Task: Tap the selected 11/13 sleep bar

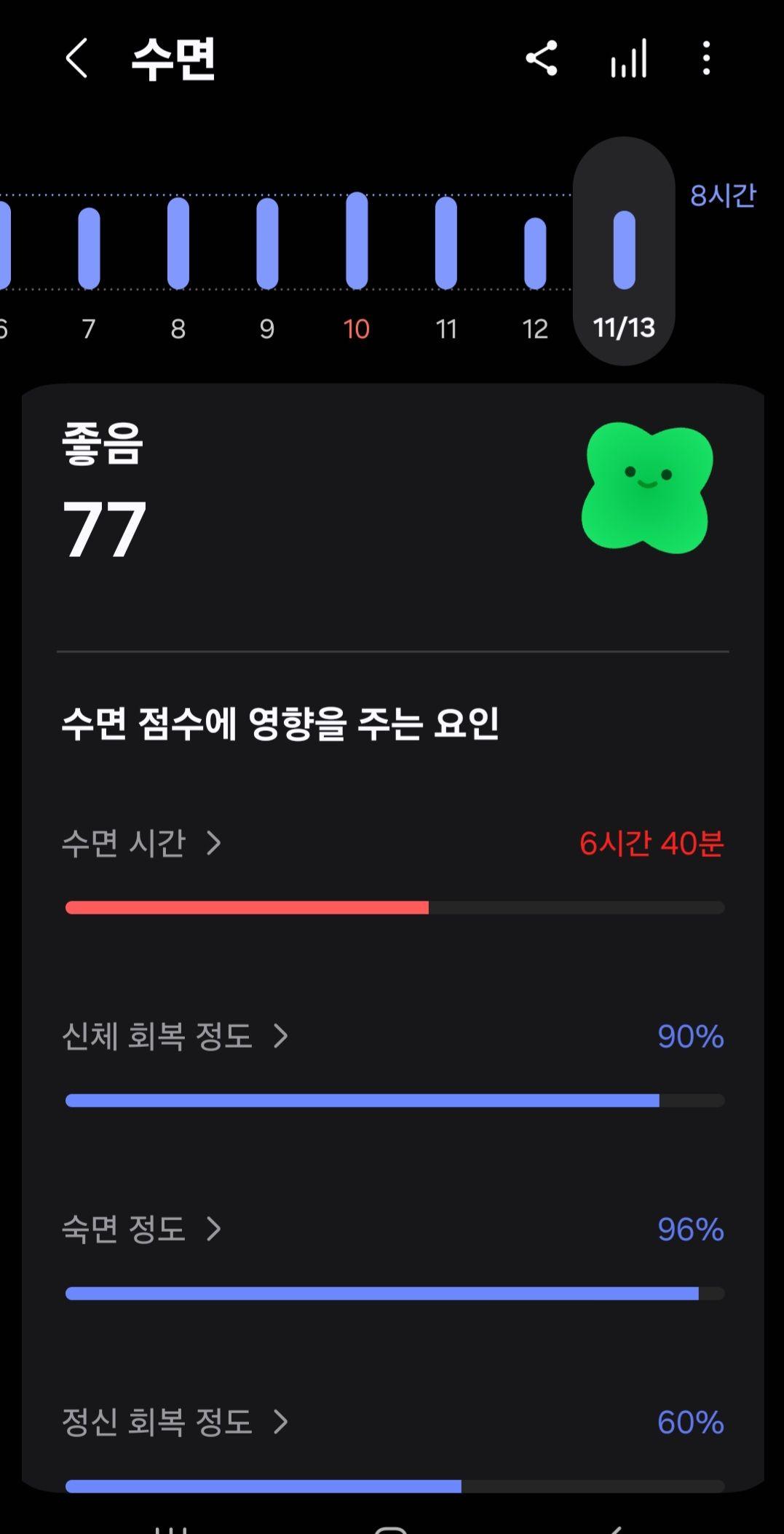Action: (x=624, y=250)
